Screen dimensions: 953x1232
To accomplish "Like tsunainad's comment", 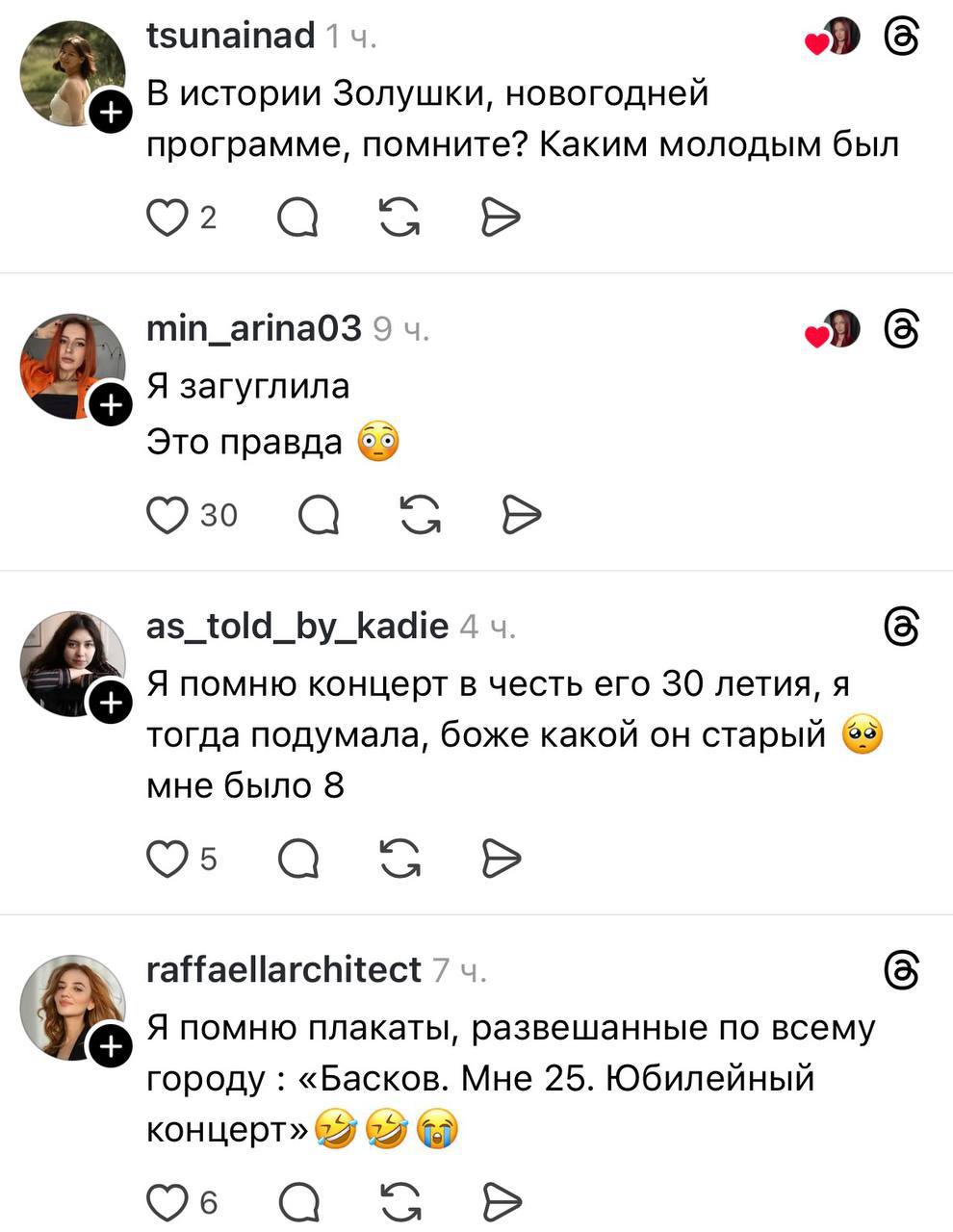I will pyautogui.click(x=167, y=218).
